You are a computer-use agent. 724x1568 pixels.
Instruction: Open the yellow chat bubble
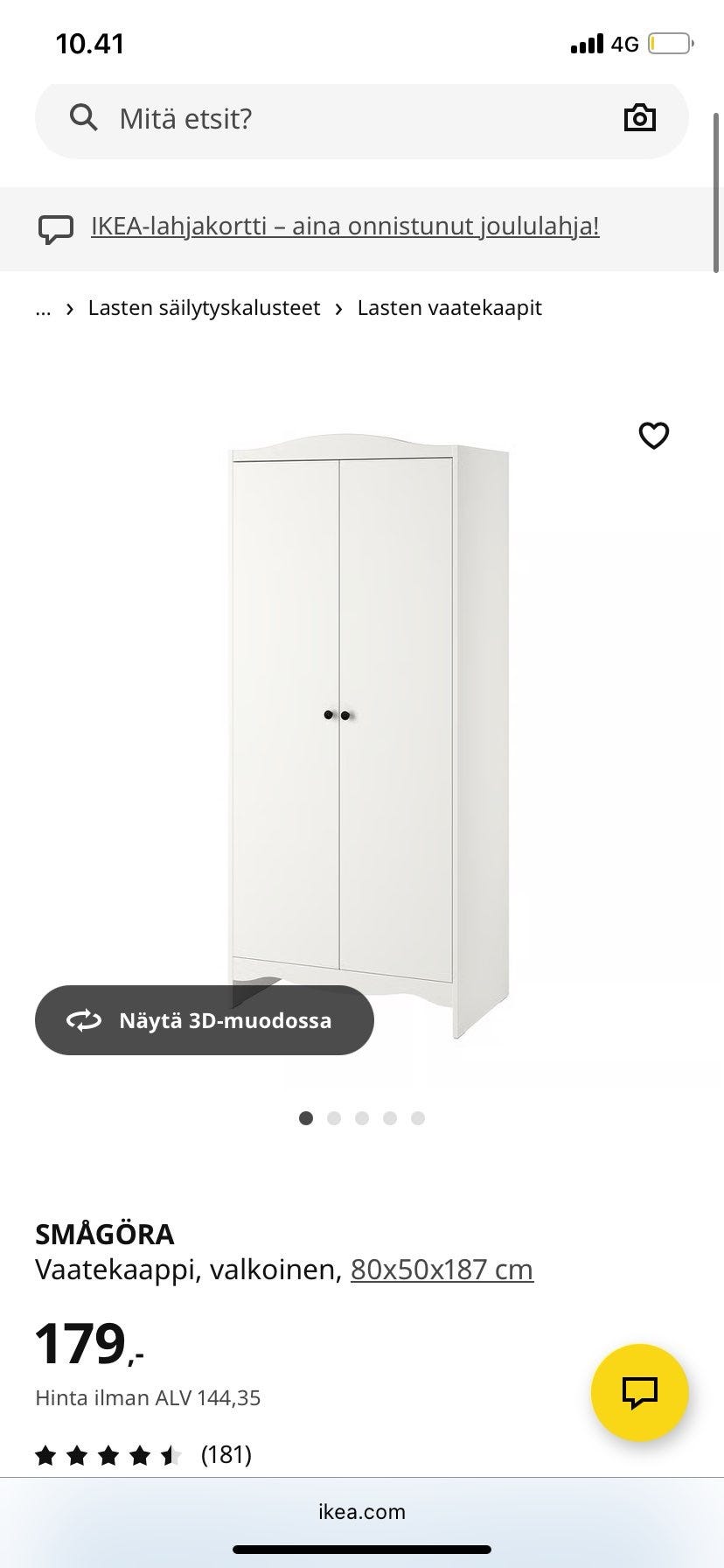[641, 1392]
